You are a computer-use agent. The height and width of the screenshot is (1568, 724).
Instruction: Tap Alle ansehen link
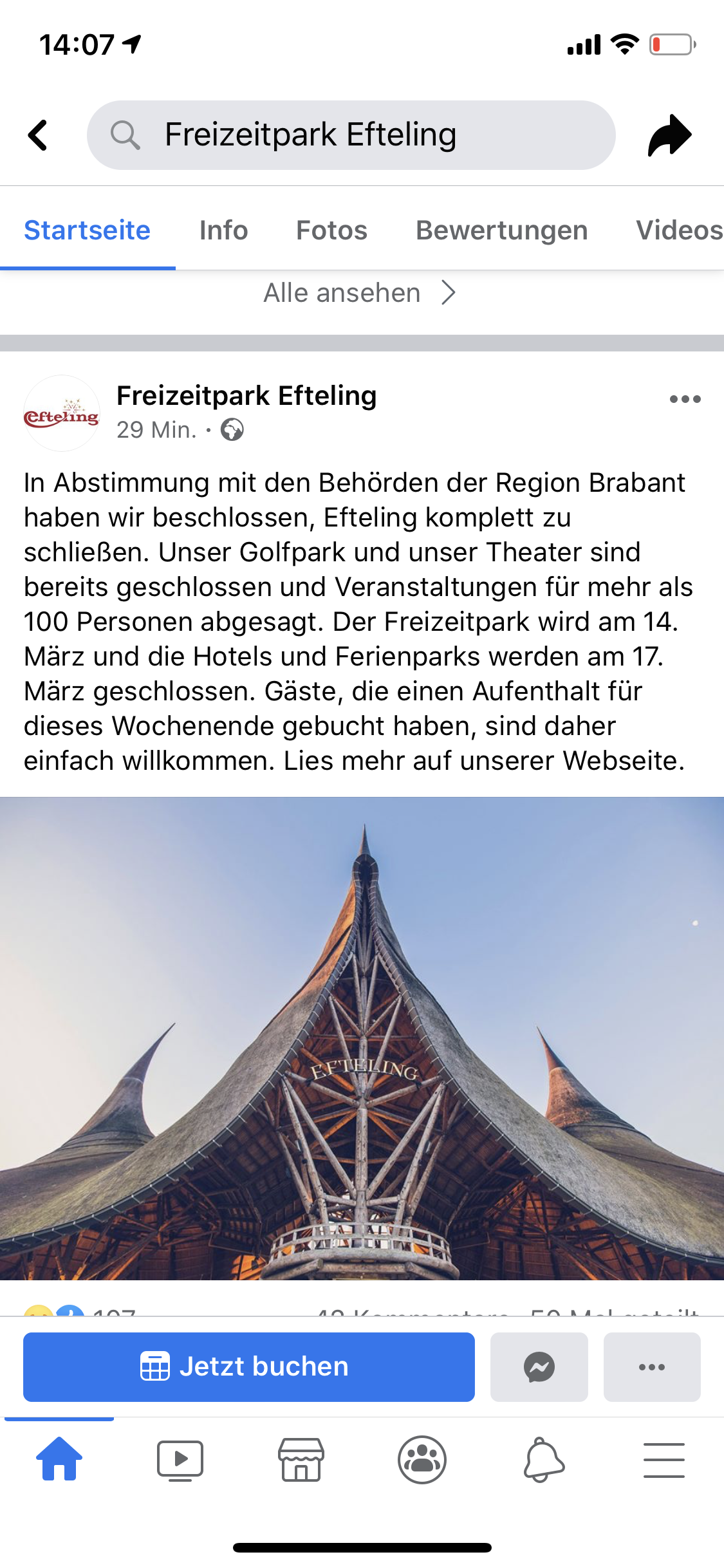point(359,293)
